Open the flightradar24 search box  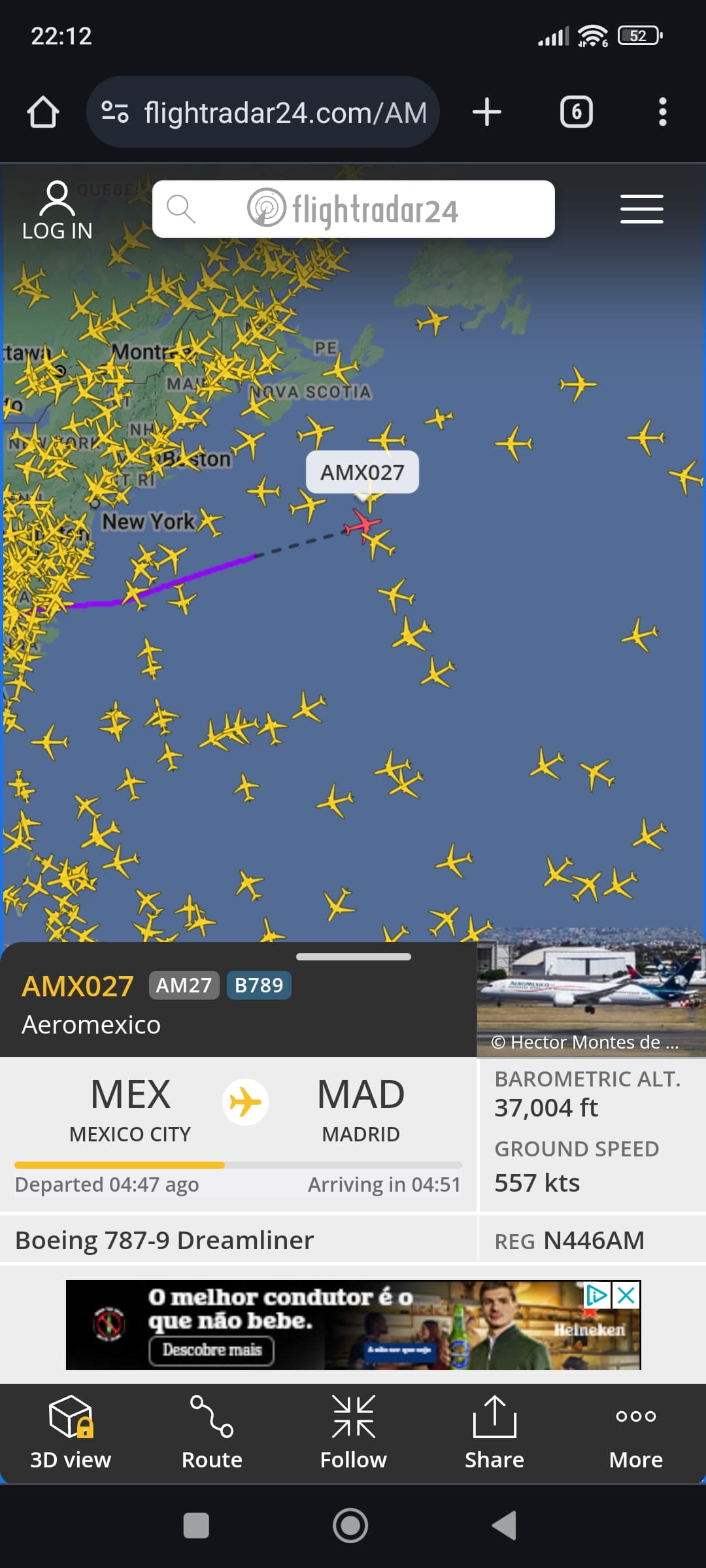pyautogui.click(x=354, y=209)
